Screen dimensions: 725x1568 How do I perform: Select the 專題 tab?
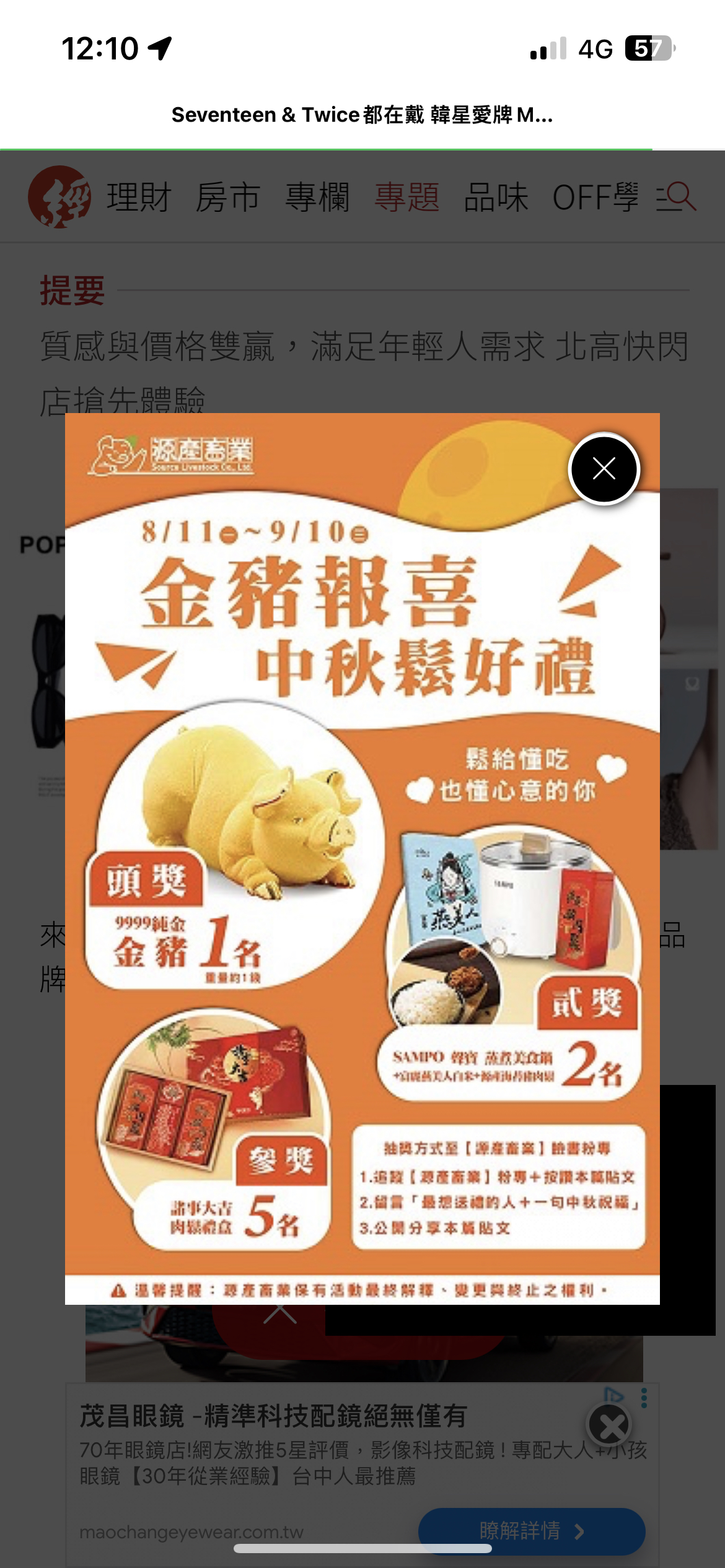407,198
